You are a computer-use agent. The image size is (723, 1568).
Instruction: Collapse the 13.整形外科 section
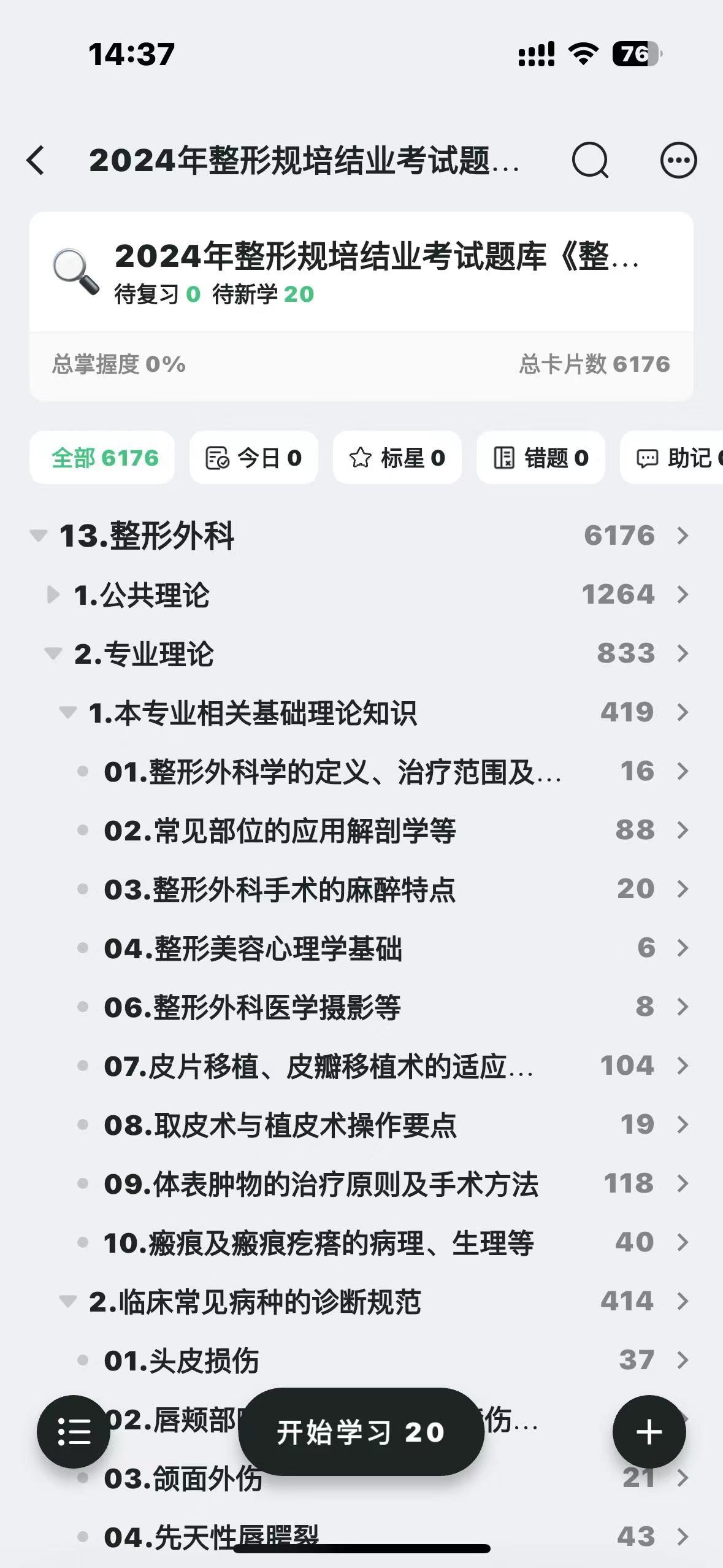pos(39,536)
